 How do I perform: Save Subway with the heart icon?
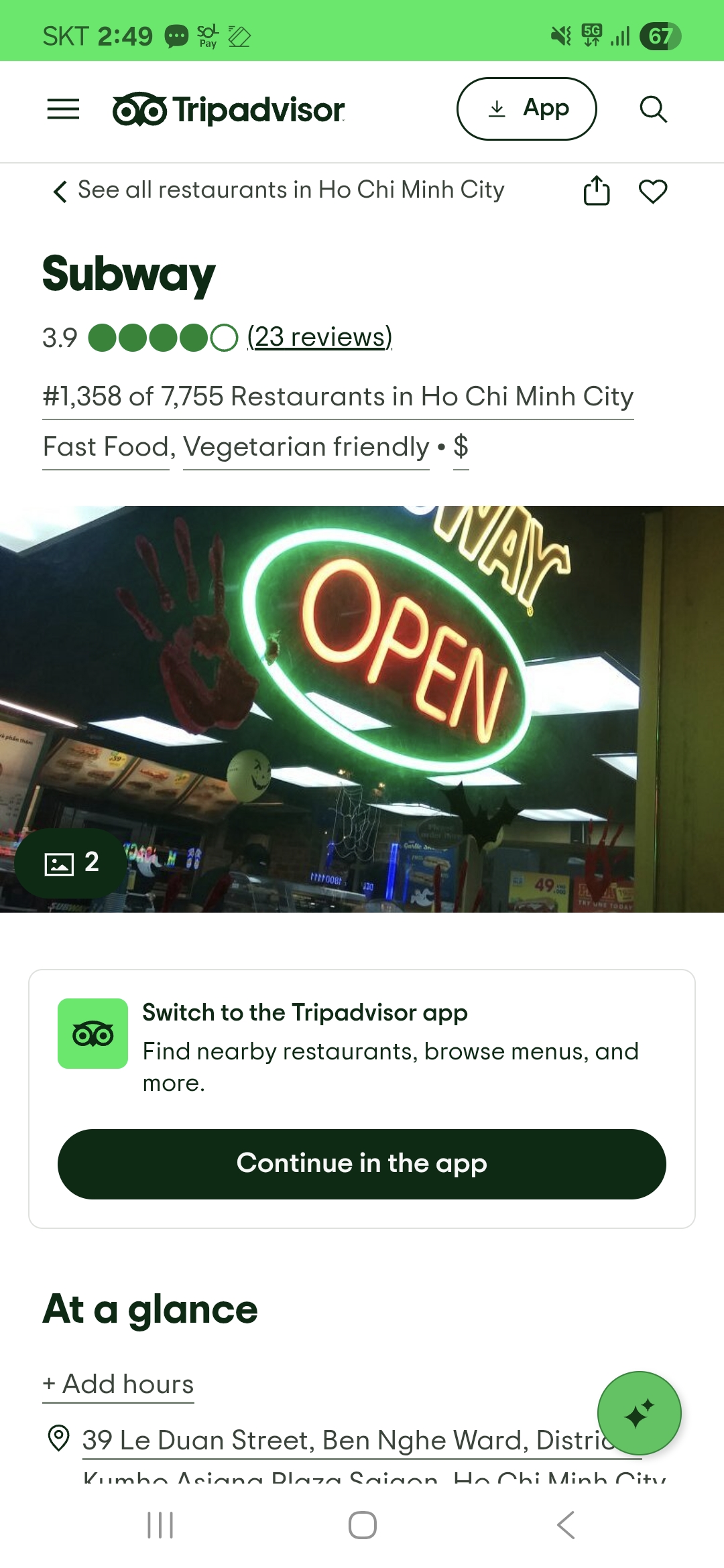coord(652,192)
